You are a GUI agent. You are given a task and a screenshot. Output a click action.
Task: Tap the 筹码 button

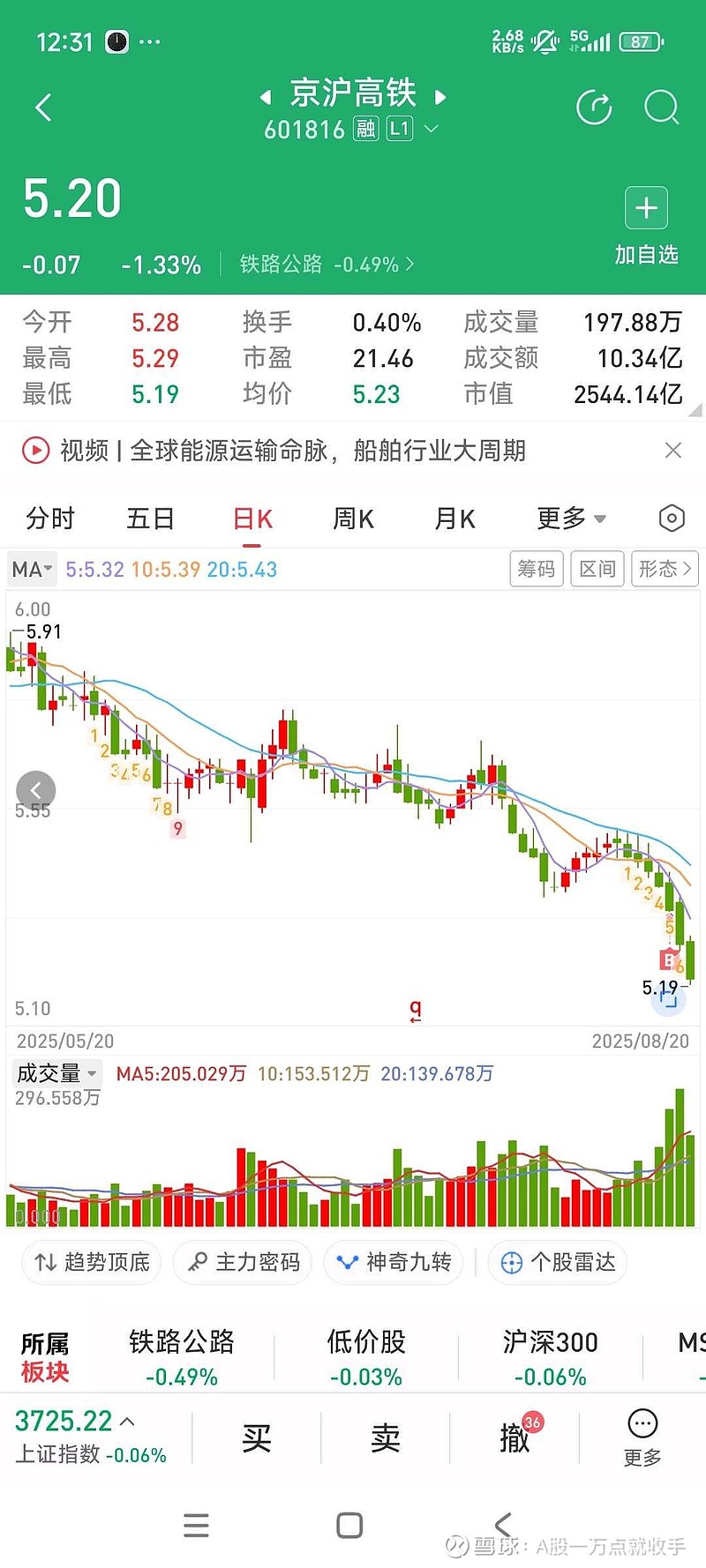537,569
